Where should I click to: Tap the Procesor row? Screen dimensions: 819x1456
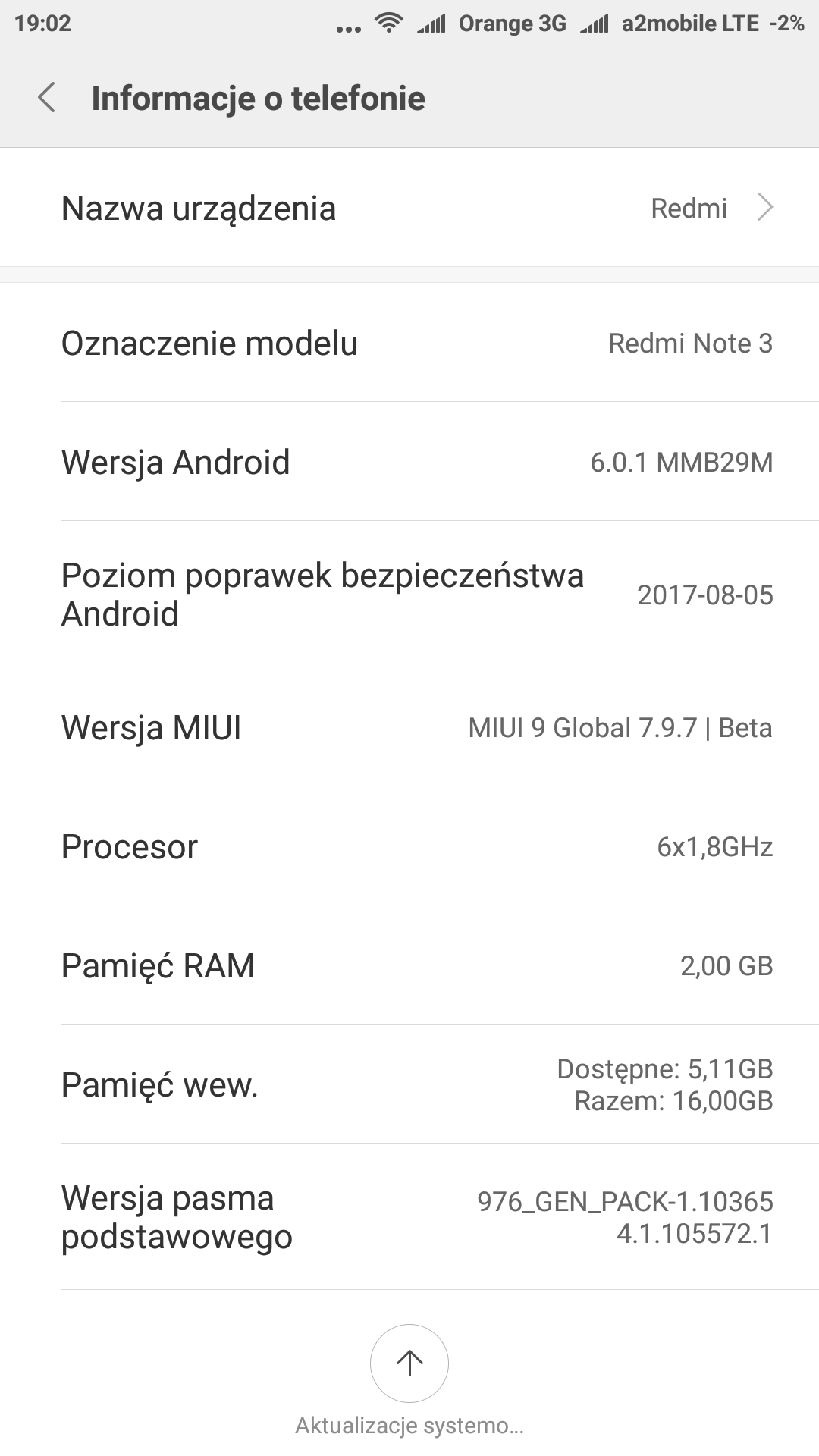click(x=409, y=846)
